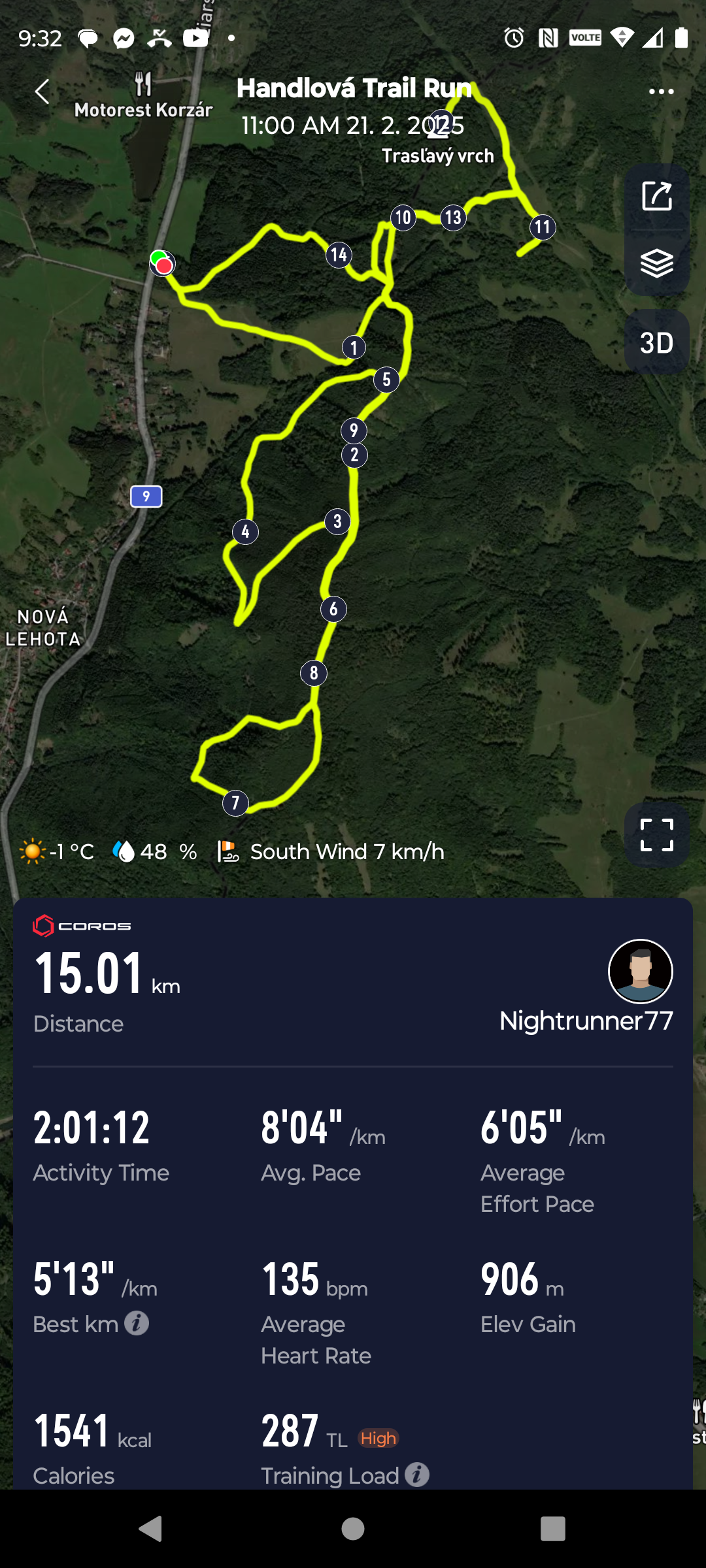Switch the map to 3D view
706x1568 pixels.
pos(657,342)
